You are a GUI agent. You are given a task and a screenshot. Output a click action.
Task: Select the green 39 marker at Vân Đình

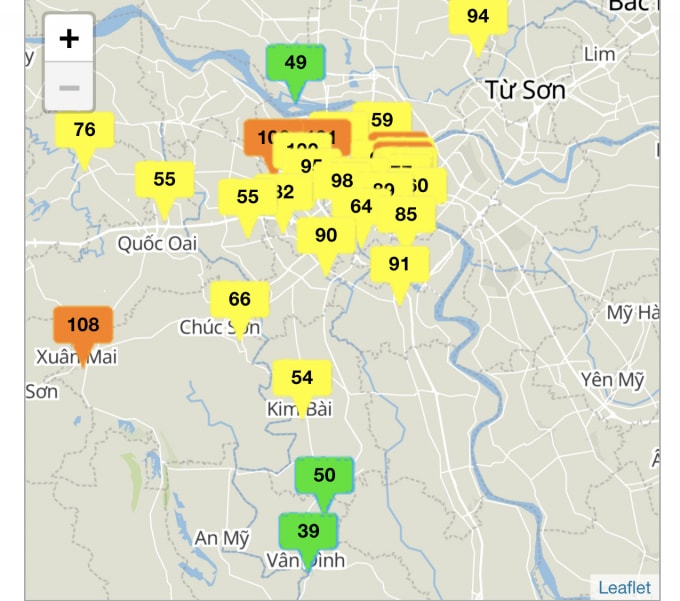pyautogui.click(x=308, y=532)
